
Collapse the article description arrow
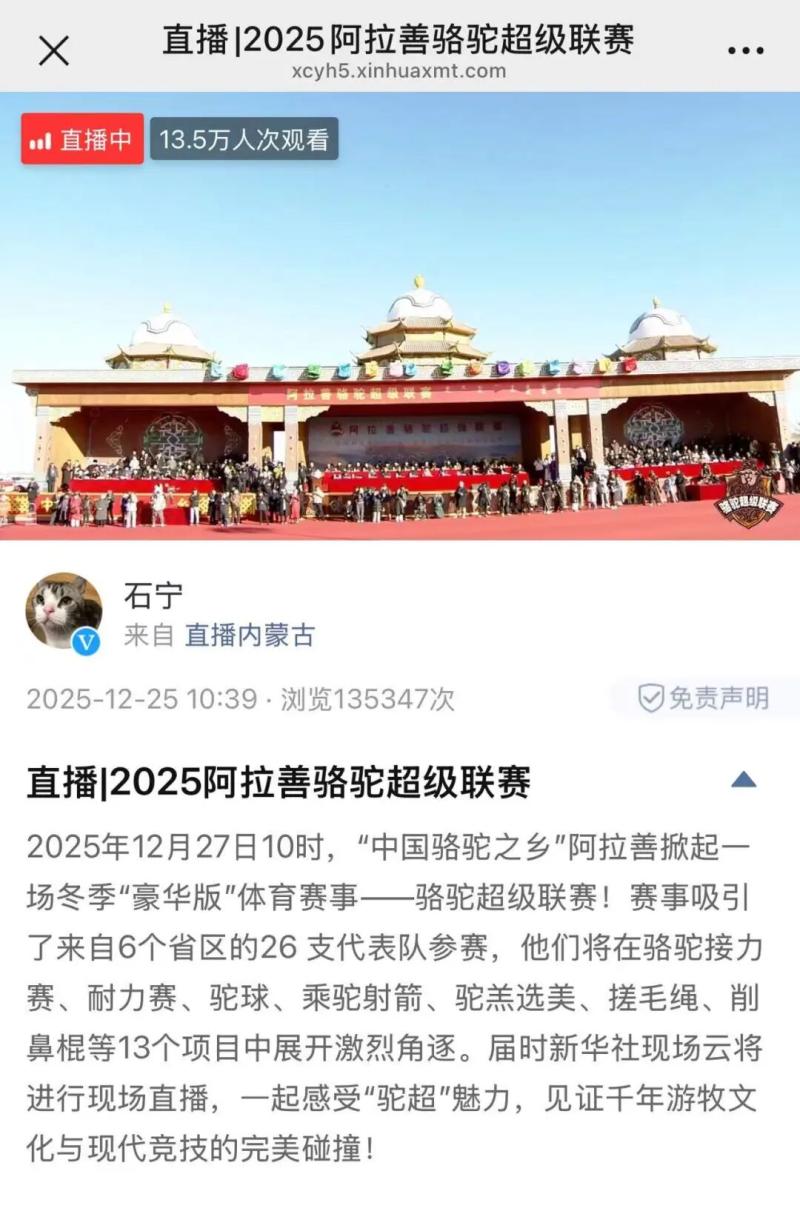pyautogui.click(x=743, y=780)
